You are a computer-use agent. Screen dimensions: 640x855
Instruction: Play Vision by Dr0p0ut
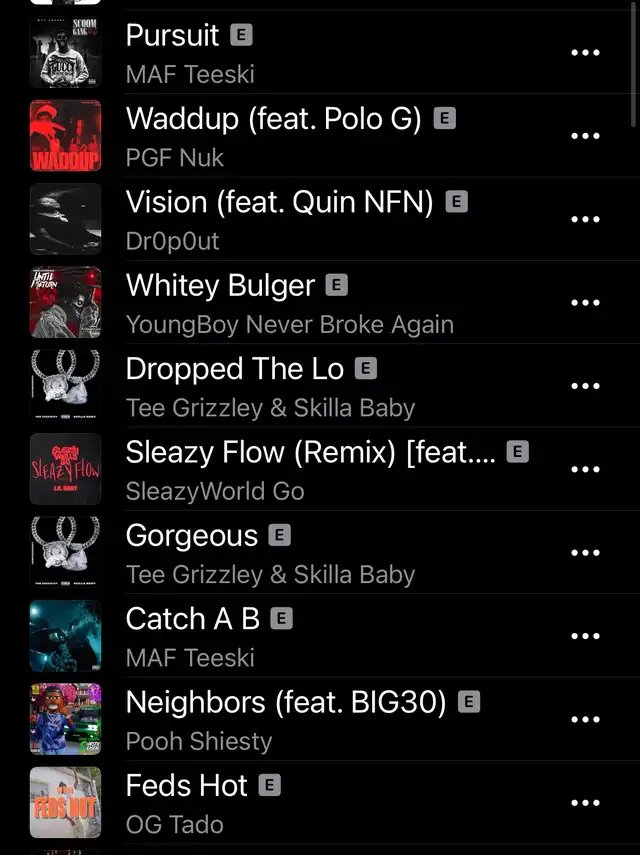tap(280, 218)
